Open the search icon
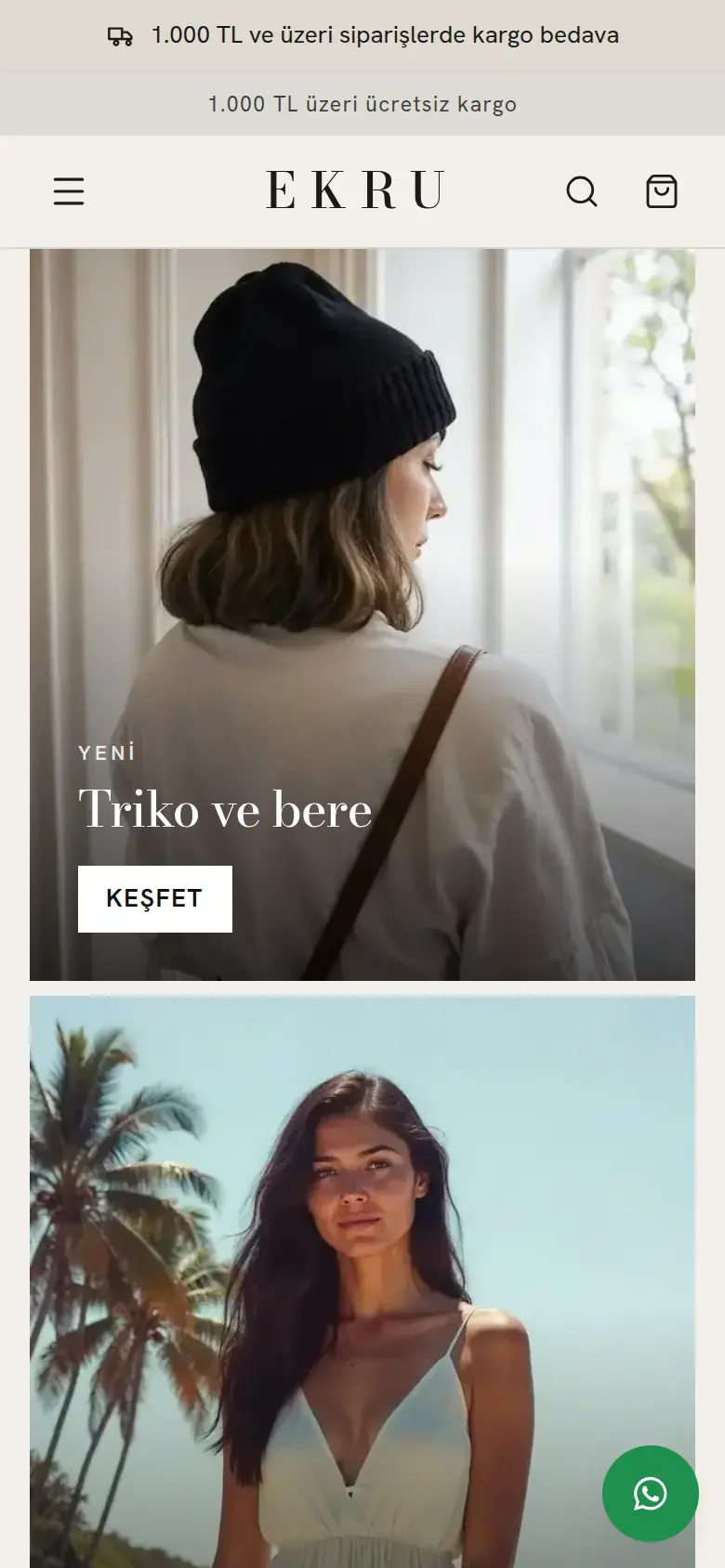The image size is (725, 1568). (582, 191)
